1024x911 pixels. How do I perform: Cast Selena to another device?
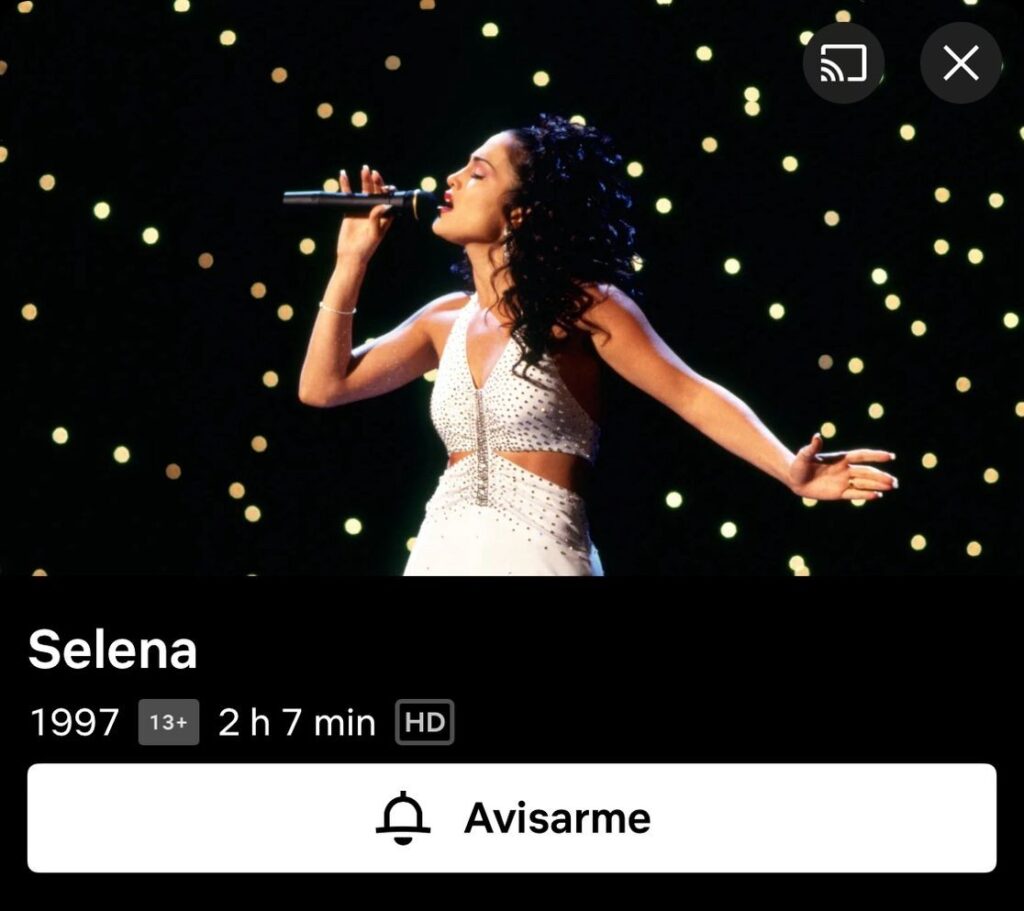843,64
